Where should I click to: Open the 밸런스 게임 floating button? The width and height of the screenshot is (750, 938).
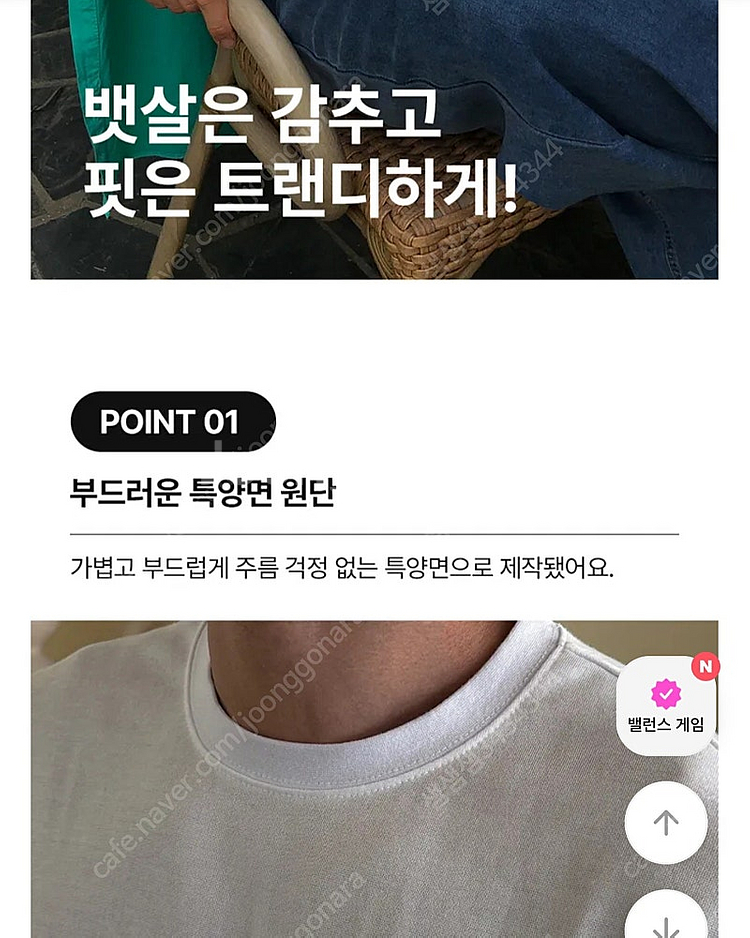[x=666, y=706]
